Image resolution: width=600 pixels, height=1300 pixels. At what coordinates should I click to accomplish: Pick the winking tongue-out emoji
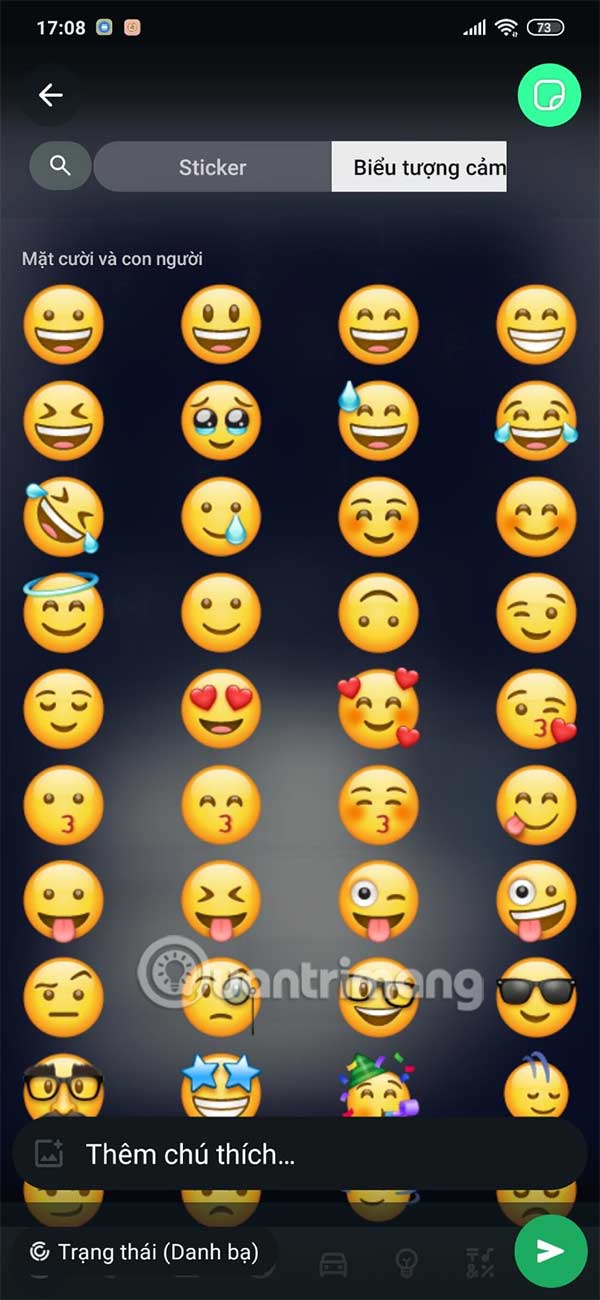click(x=378, y=900)
